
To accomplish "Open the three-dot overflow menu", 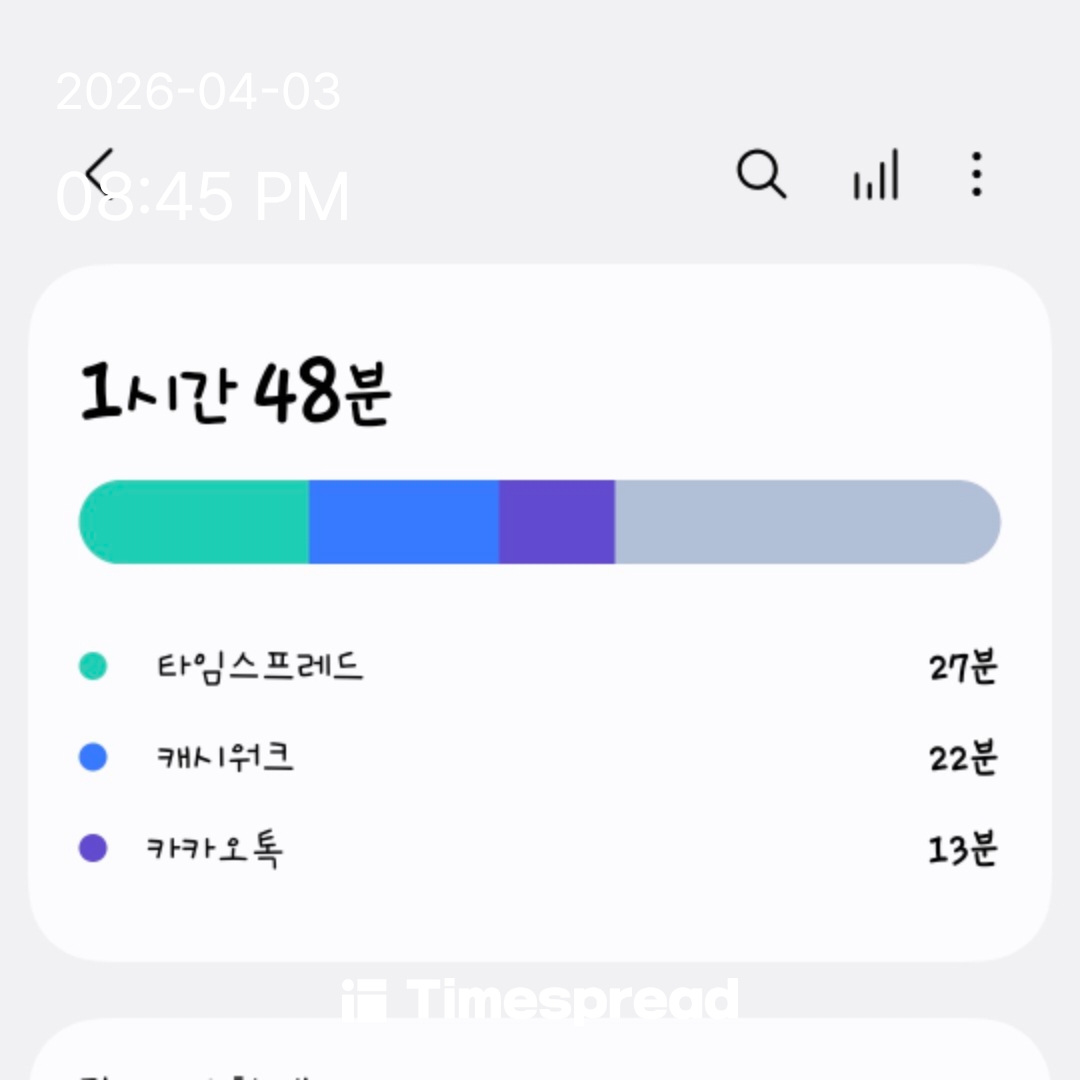I will (x=977, y=174).
